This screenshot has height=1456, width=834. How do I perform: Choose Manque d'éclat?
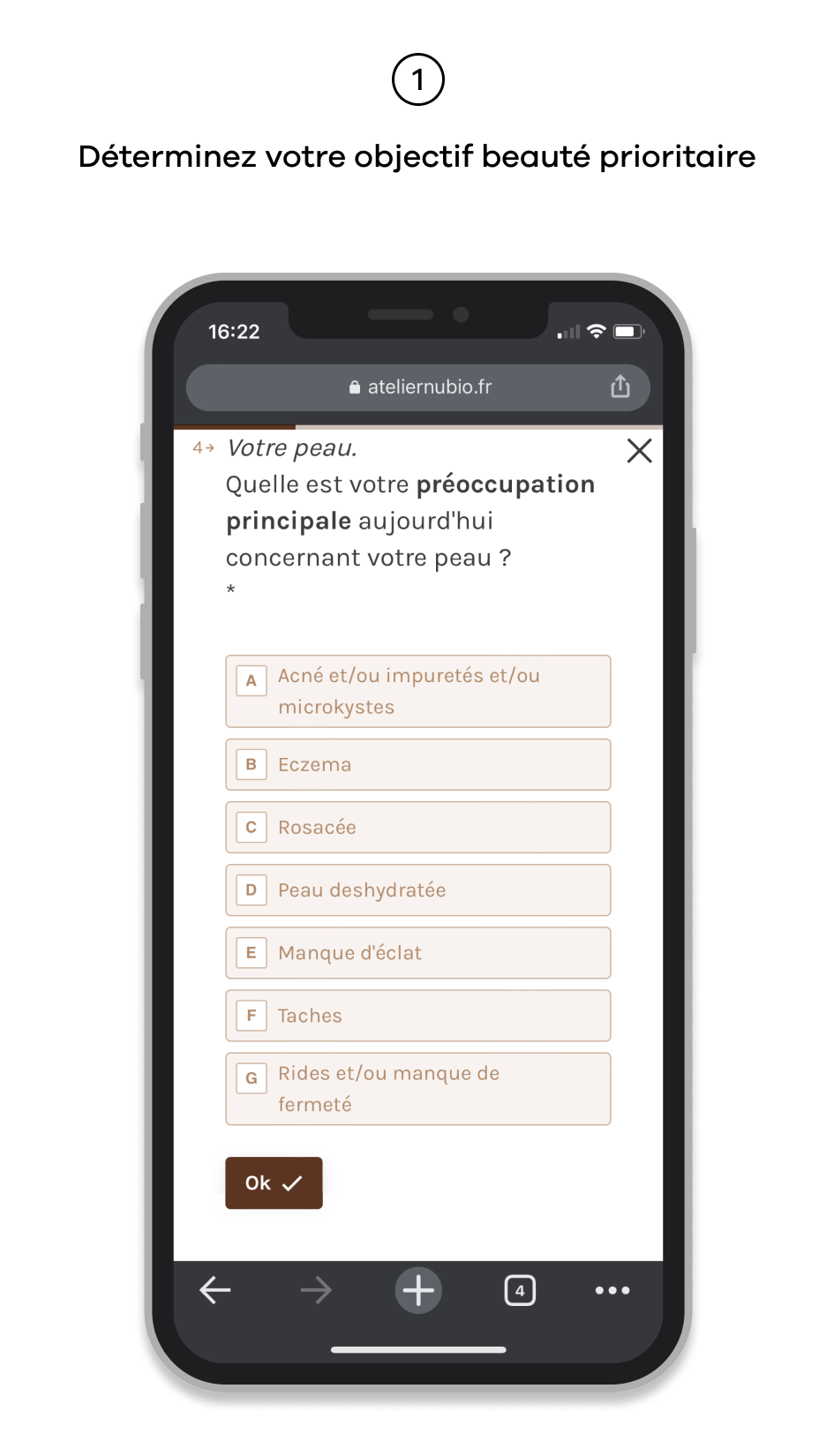(x=417, y=953)
